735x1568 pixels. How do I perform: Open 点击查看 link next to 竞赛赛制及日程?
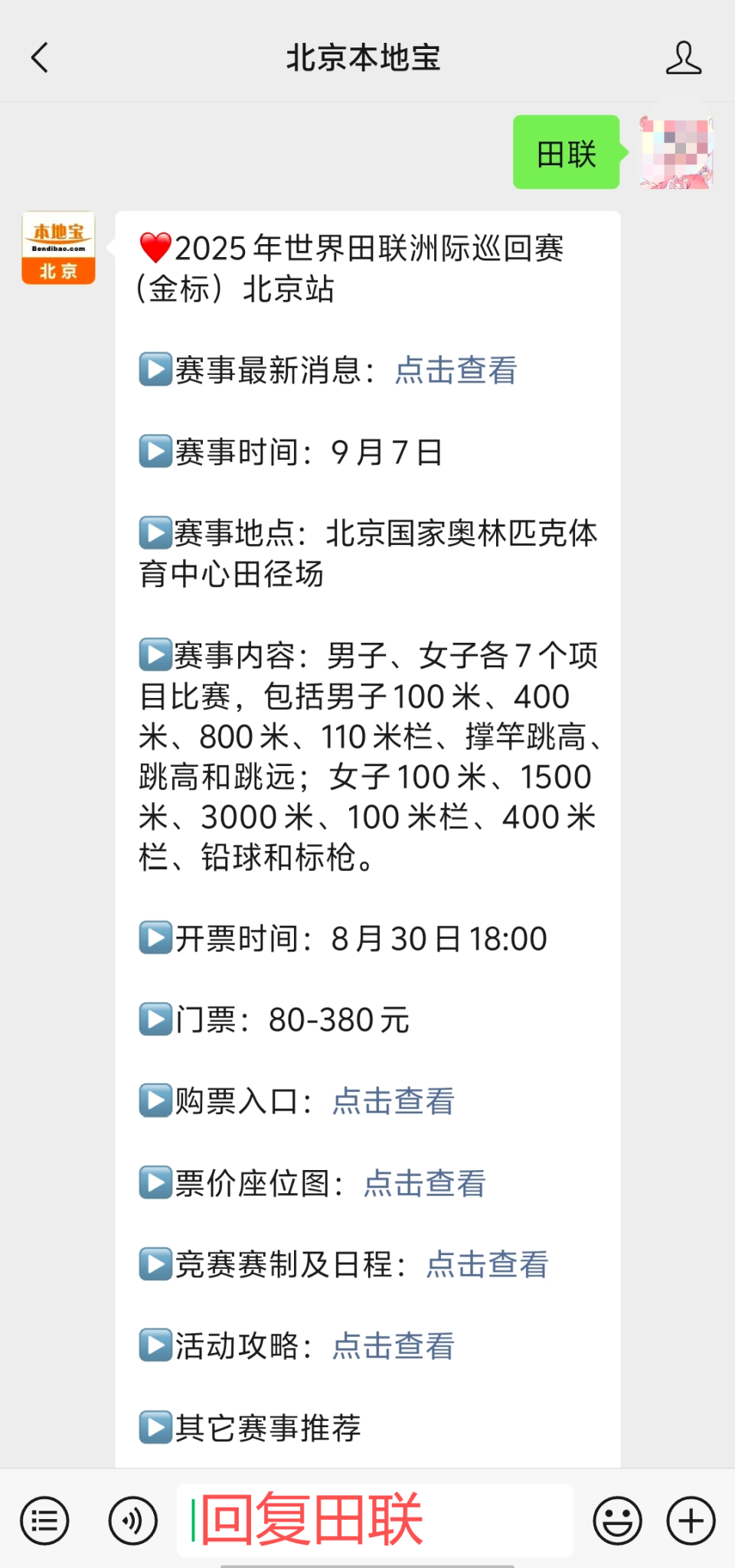pyautogui.click(x=488, y=1264)
